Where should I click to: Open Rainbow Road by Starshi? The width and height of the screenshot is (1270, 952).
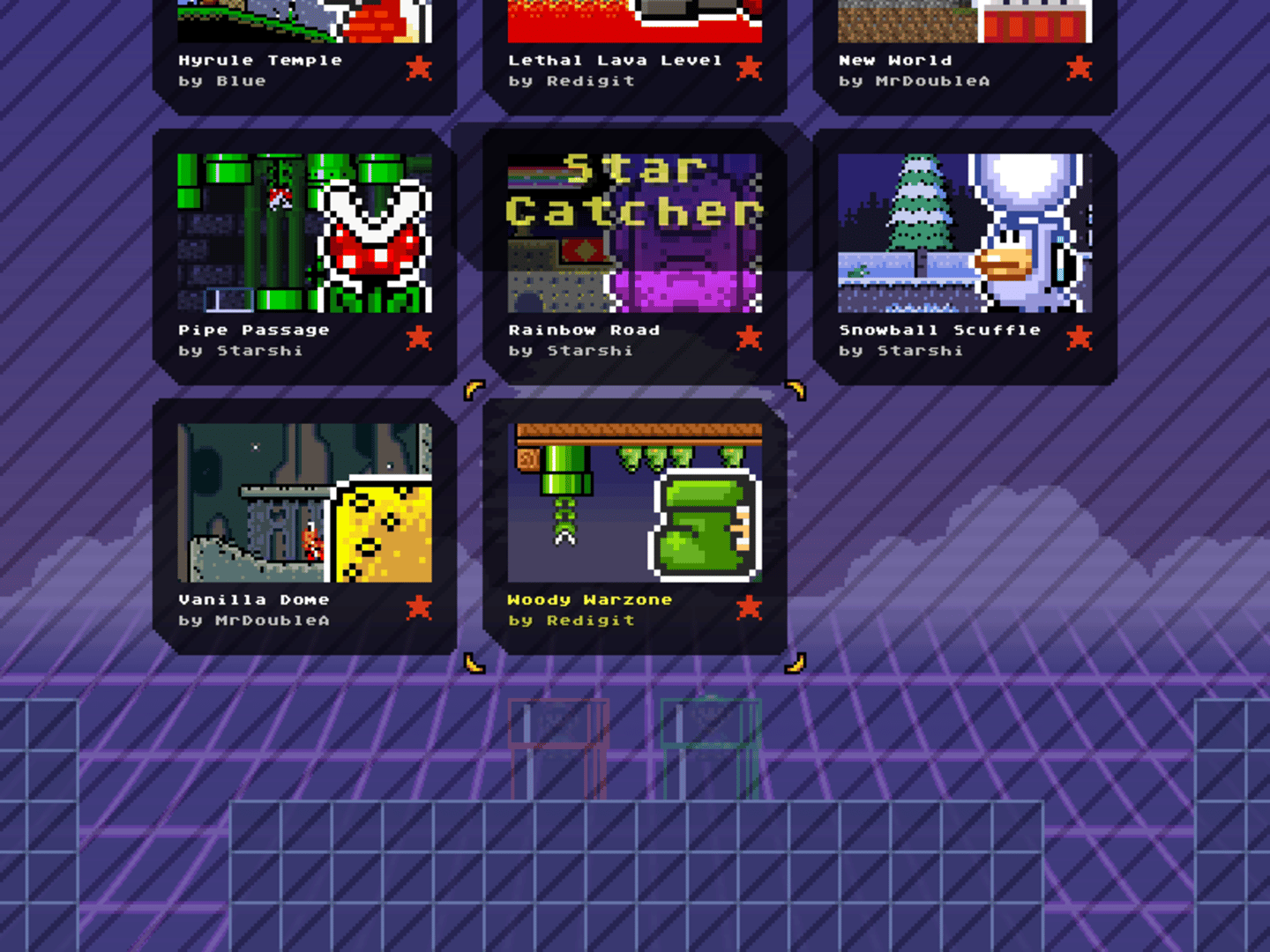point(634,256)
